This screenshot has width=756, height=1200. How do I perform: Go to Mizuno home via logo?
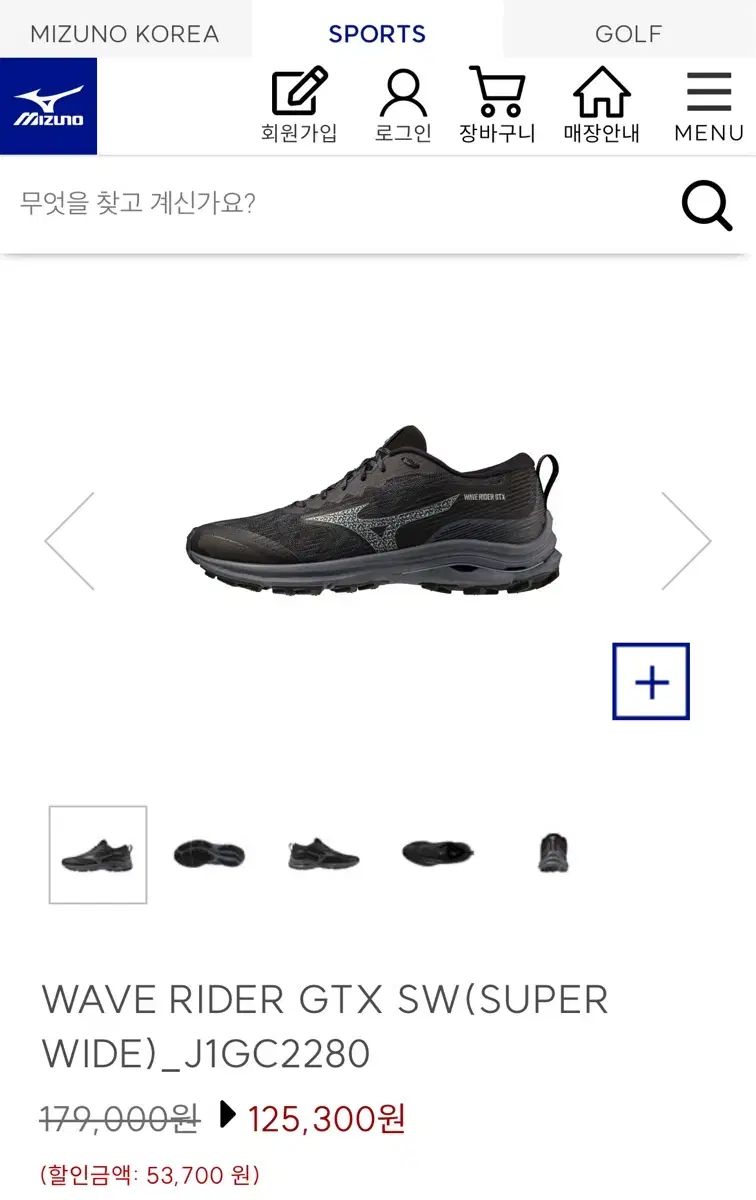48,106
